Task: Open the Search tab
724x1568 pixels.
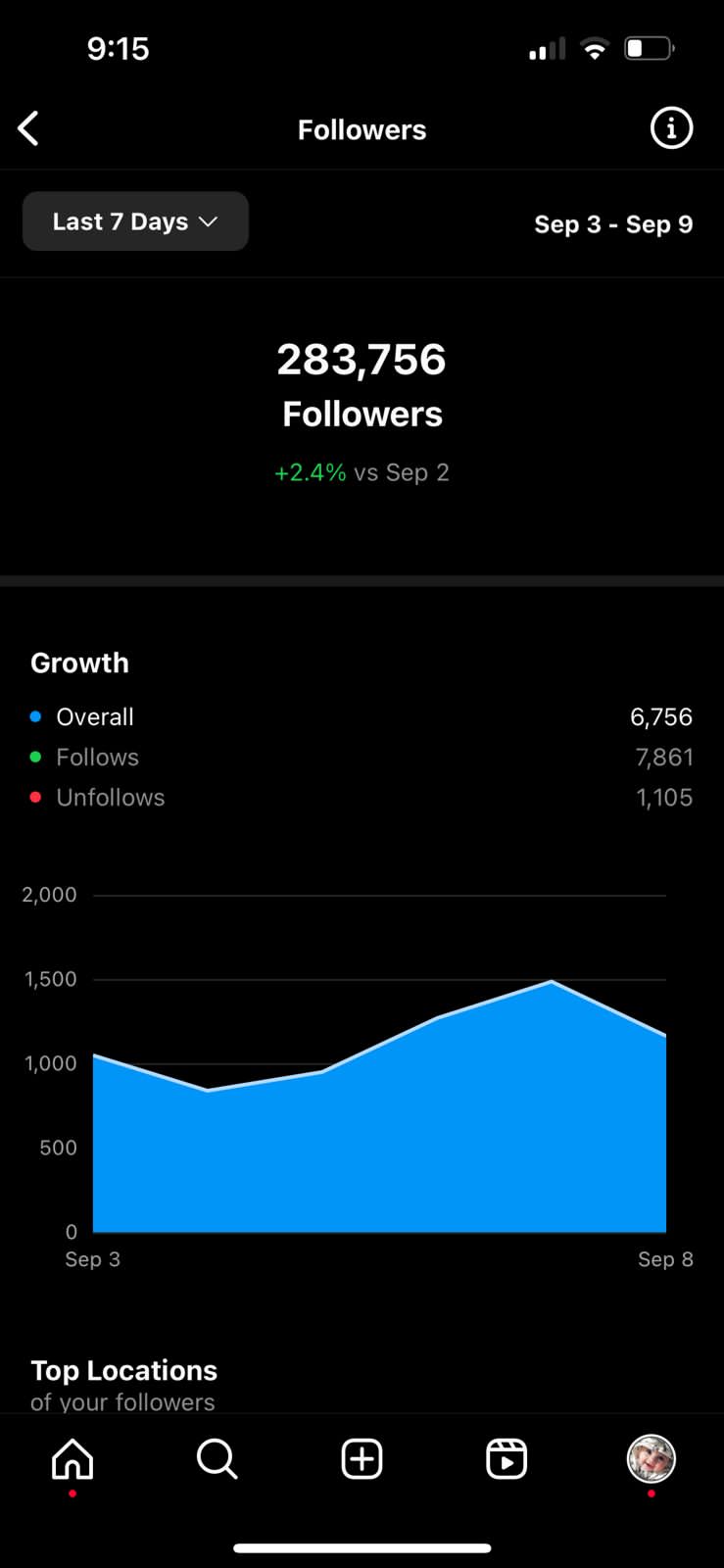Action: [x=217, y=1459]
